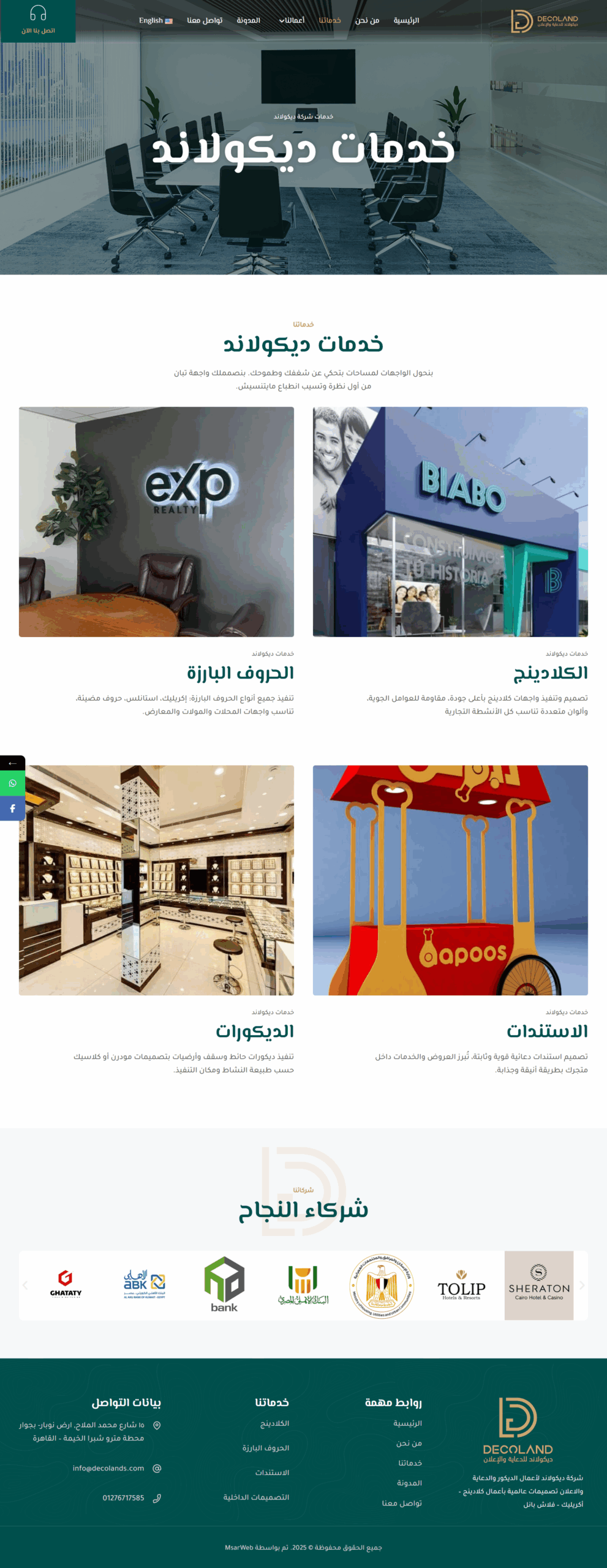Open footer link 'المدونة'
607x1568 pixels.
pos(409,1483)
